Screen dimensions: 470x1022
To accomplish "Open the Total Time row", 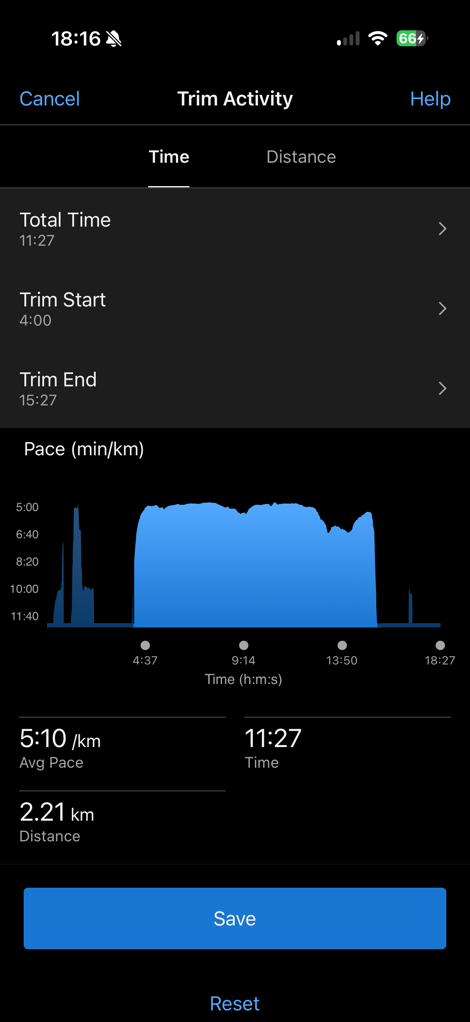I will tap(235, 229).
